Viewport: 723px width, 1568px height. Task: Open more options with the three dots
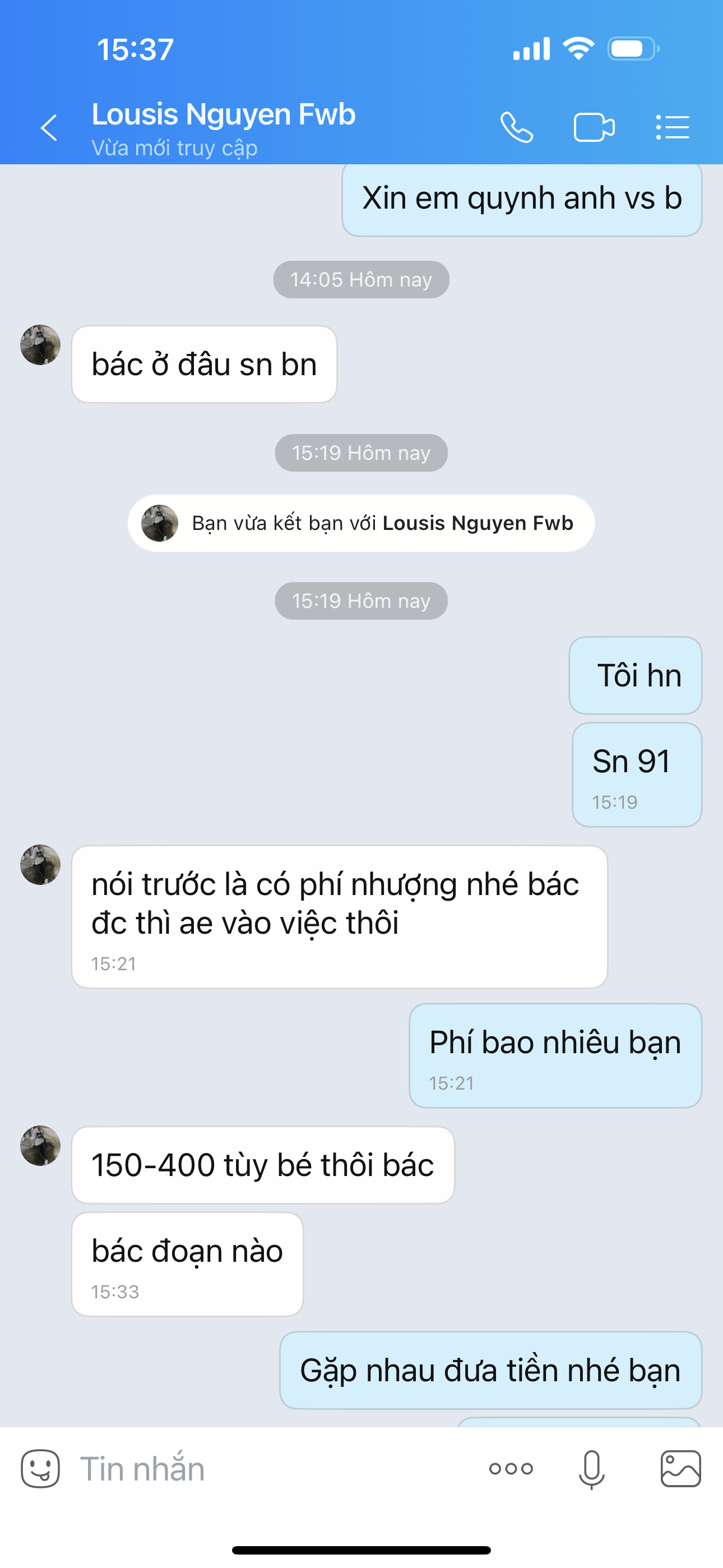coord(511,1469)
